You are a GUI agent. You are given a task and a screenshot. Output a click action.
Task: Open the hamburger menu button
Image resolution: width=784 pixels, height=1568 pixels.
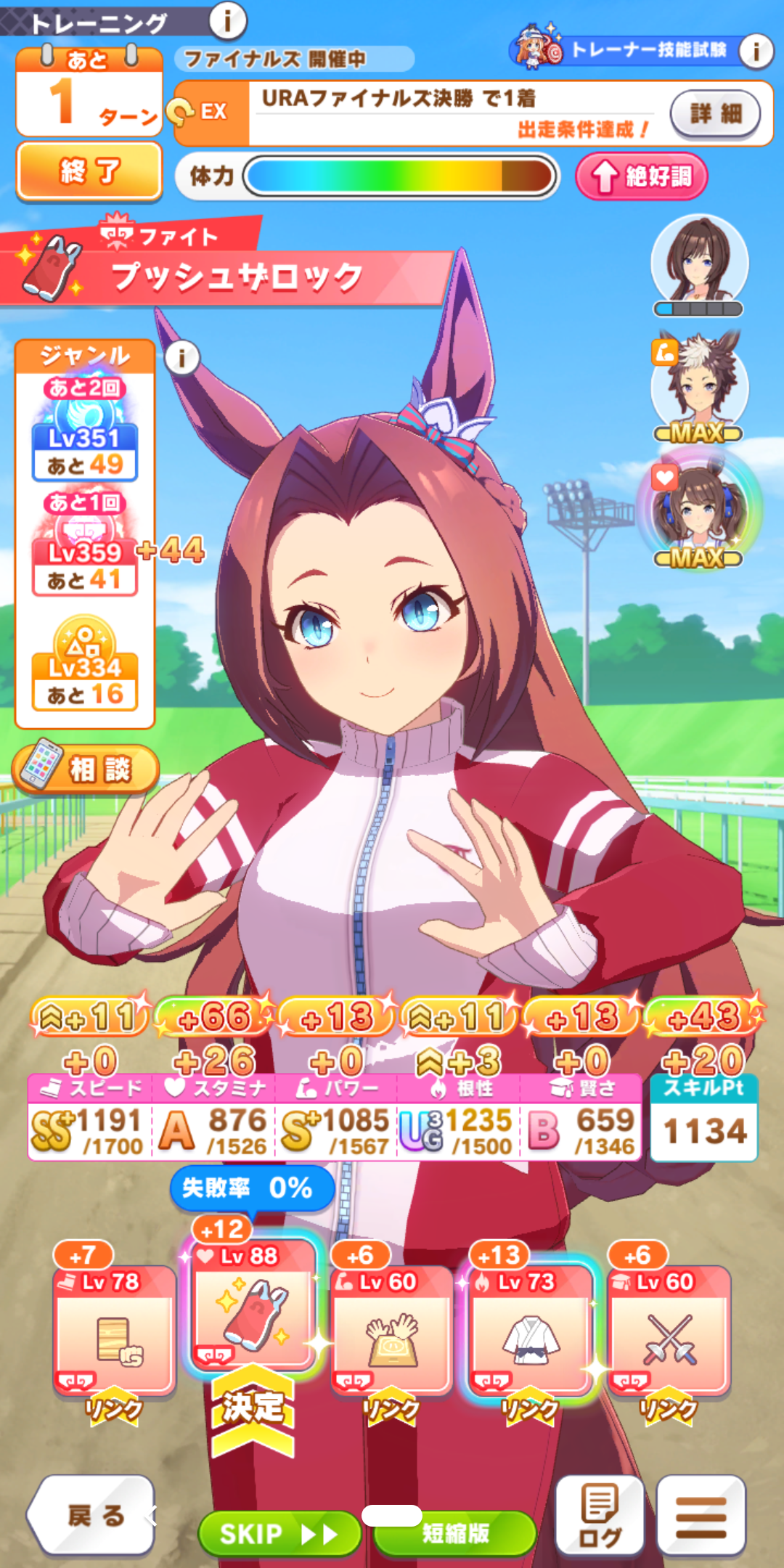701,1516
